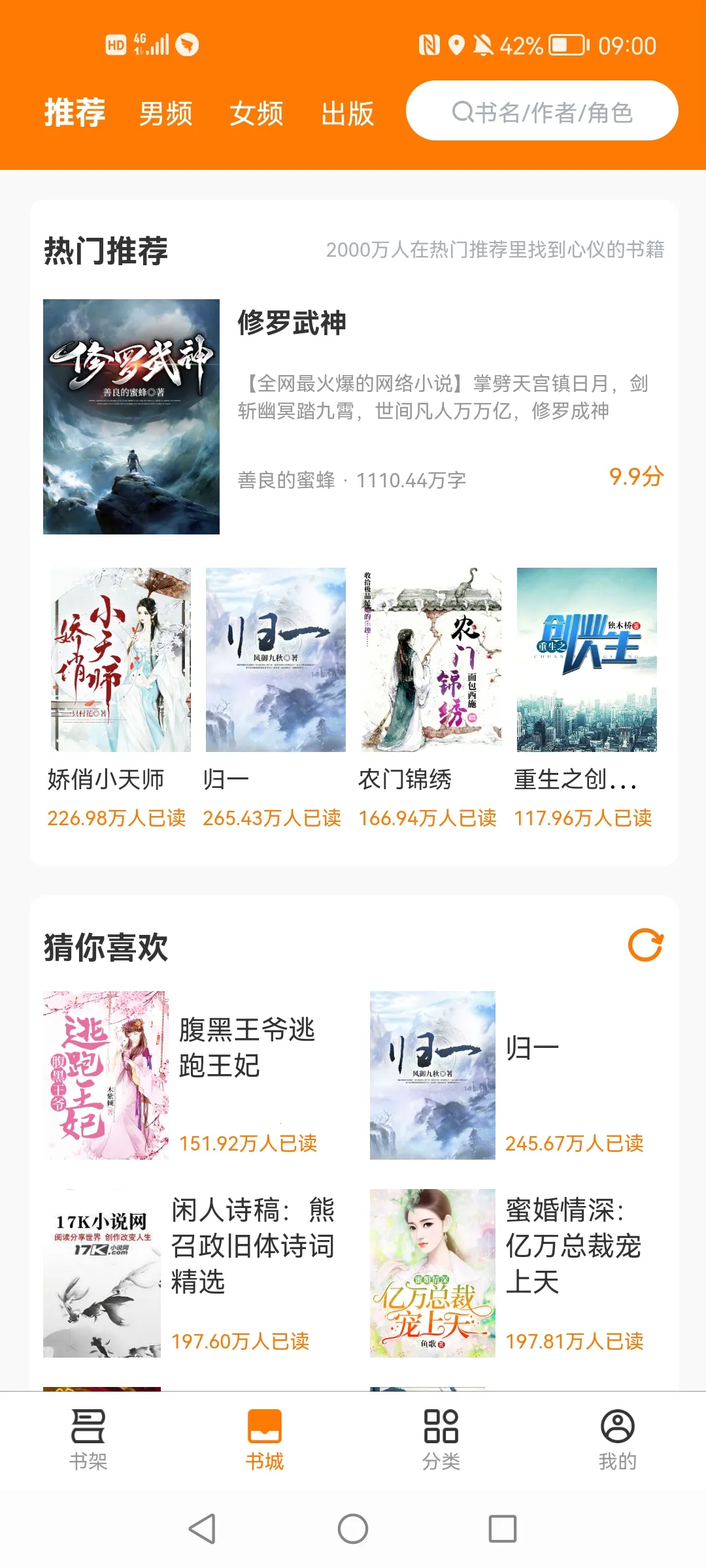
Task: Switch to the 女频 tab
Action: (x=256, y=114)
